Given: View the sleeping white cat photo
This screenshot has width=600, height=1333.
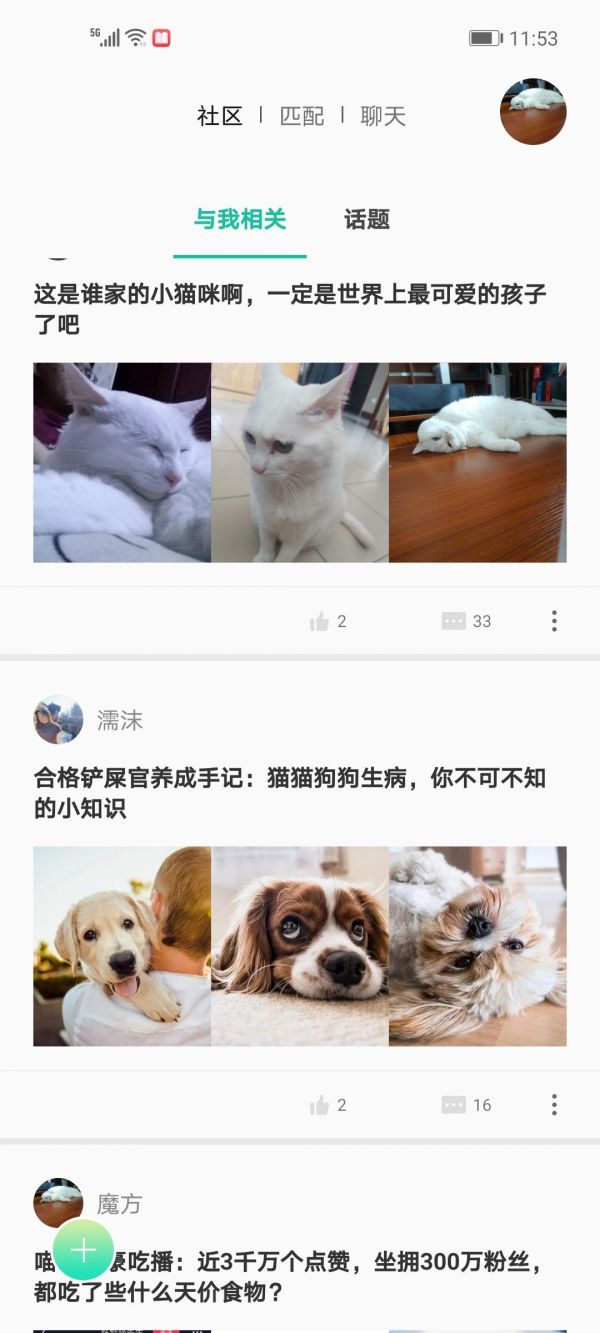Looking at the screenshot, I should pos(122,462).
